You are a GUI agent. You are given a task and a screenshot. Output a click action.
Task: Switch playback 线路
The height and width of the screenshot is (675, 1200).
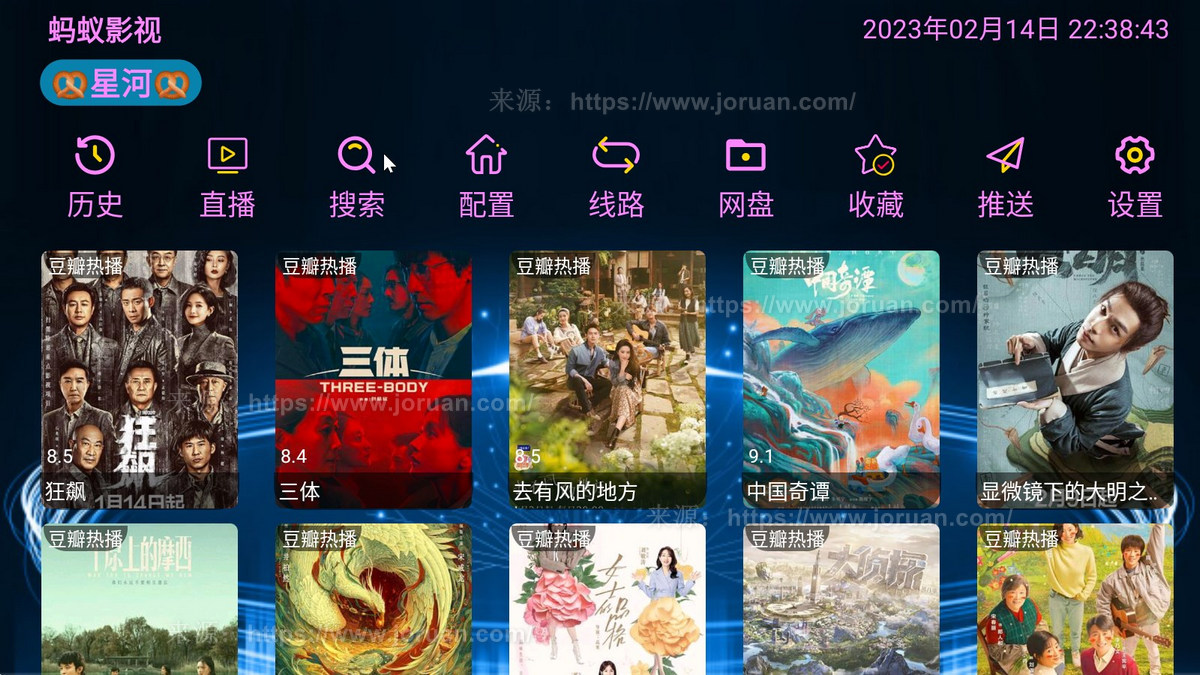[616, 177]
